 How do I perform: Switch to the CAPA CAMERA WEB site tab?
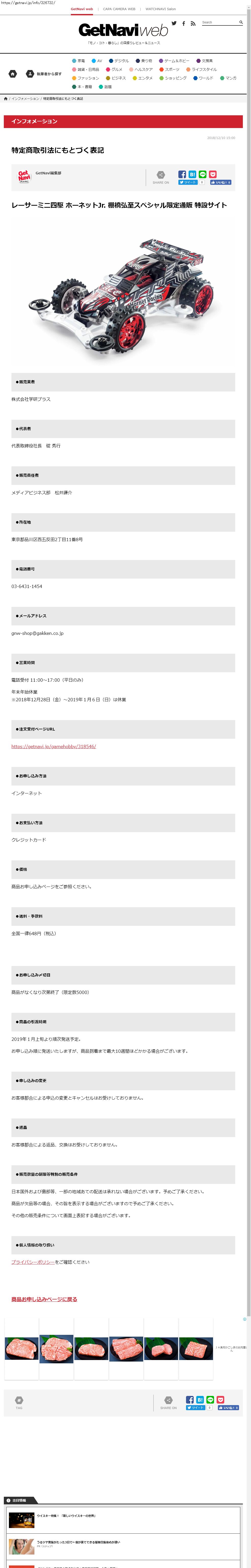pyautogui.click(x=120, y=9)
